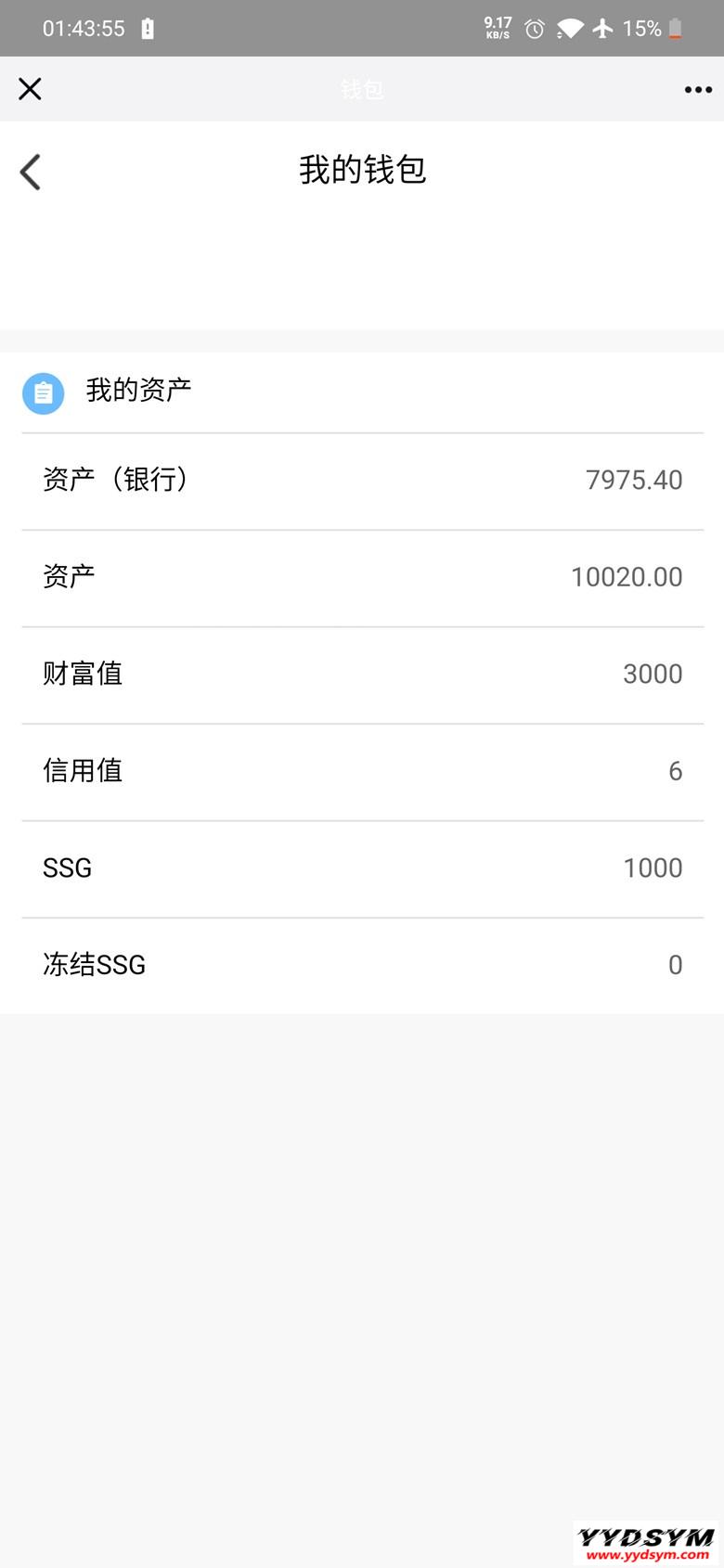Go back from 我的钱包
The height and width of the screenshot is (1568, 724).
(31, 173)
